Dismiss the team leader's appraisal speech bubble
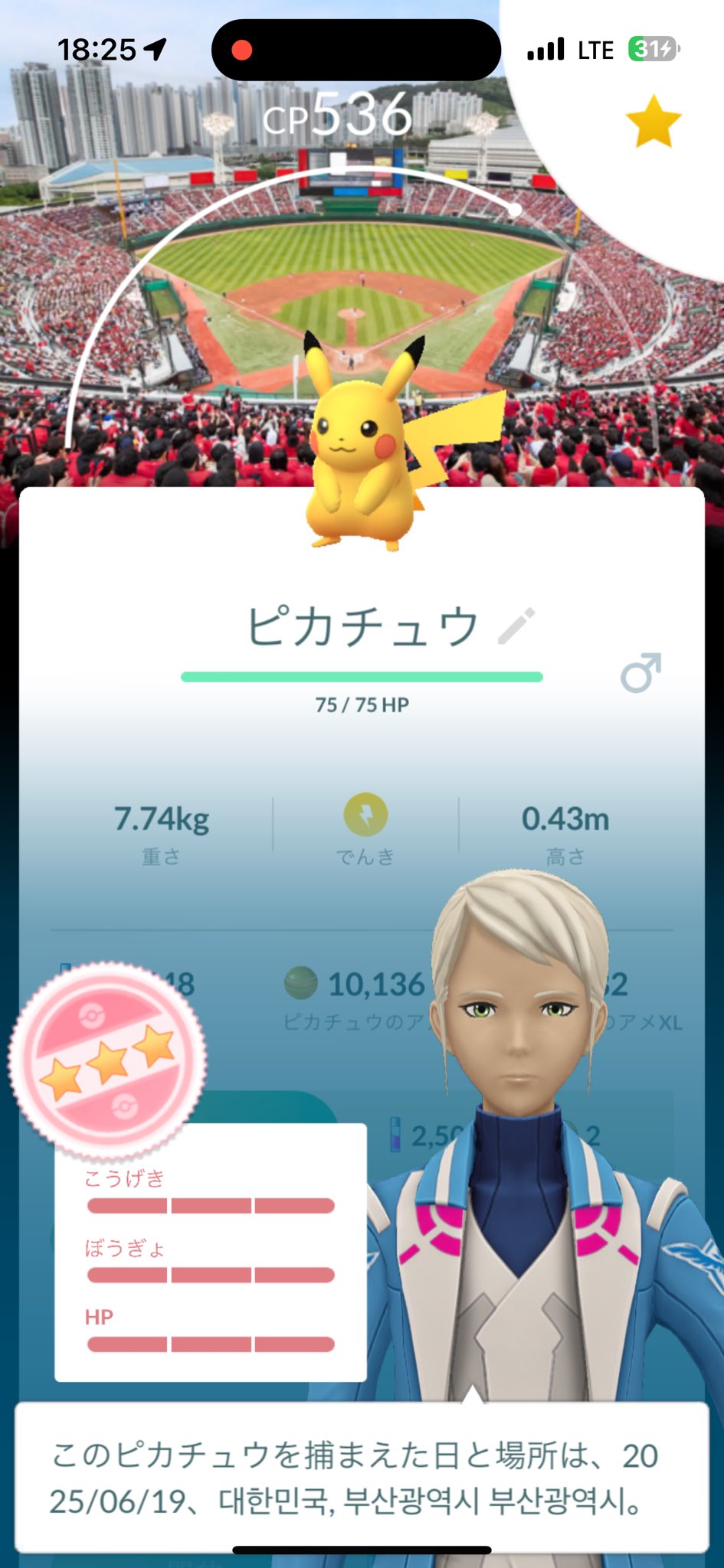This screenshot has width=724, height=1568. click(361, 1478)
